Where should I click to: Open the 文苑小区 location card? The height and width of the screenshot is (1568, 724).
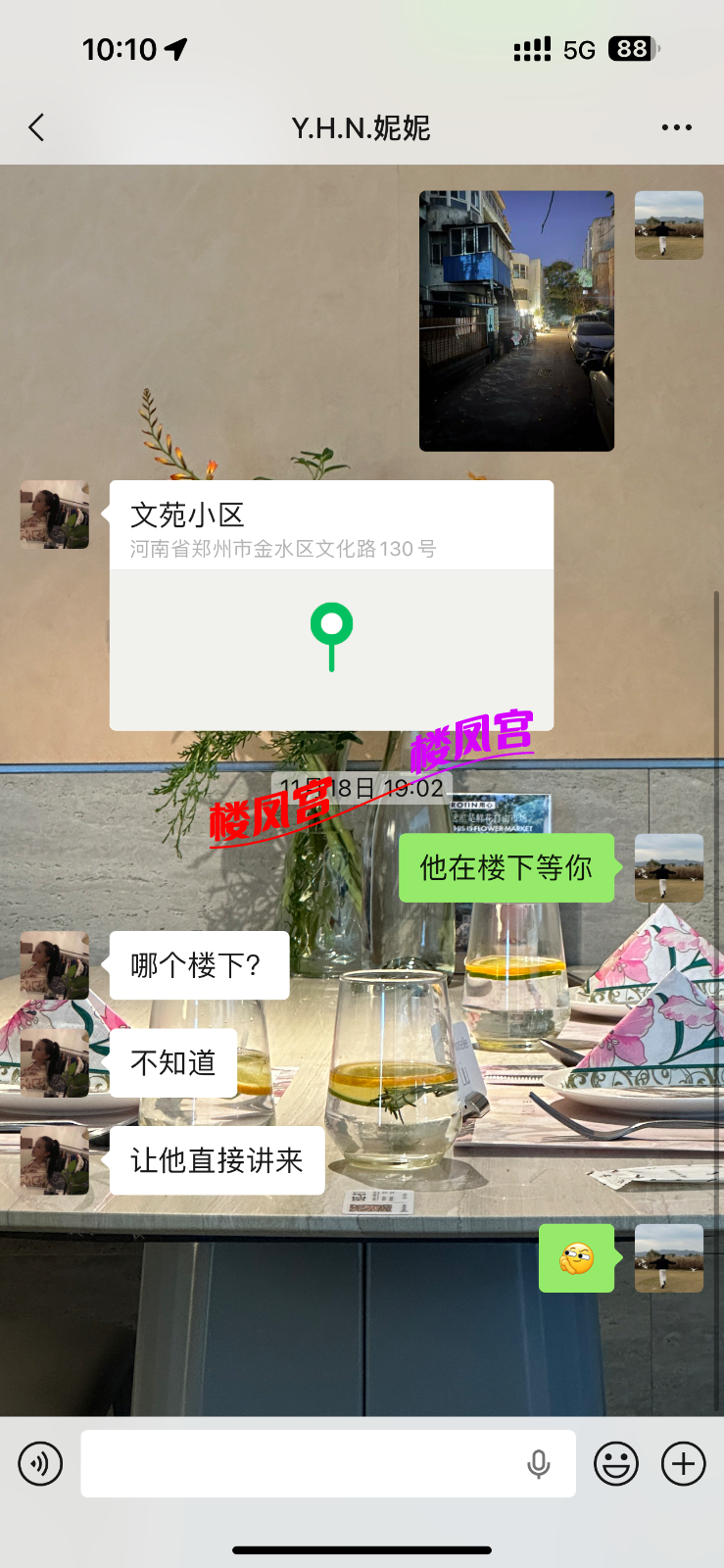pos(330,524)
